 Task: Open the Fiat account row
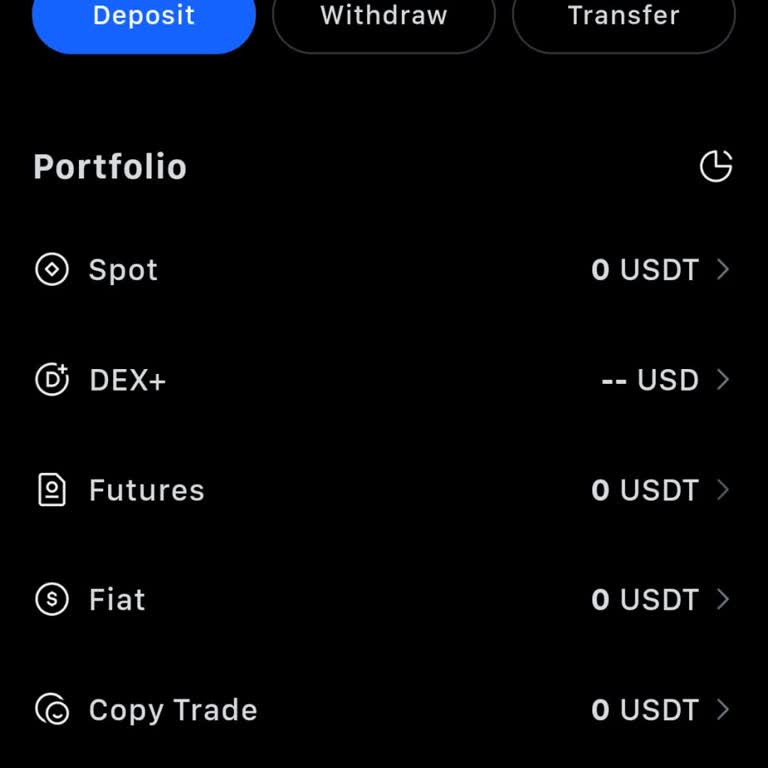(384, 600)
